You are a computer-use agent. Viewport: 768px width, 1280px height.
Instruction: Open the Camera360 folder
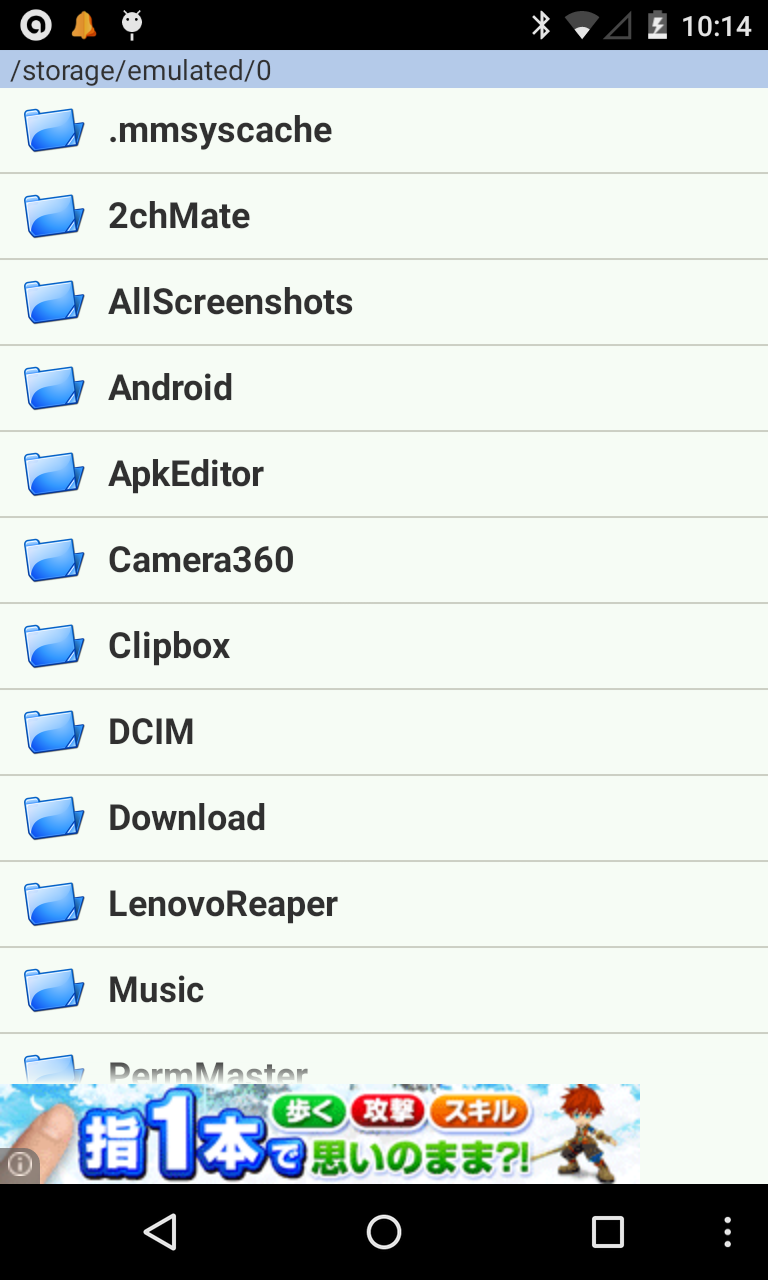[384, 560]
